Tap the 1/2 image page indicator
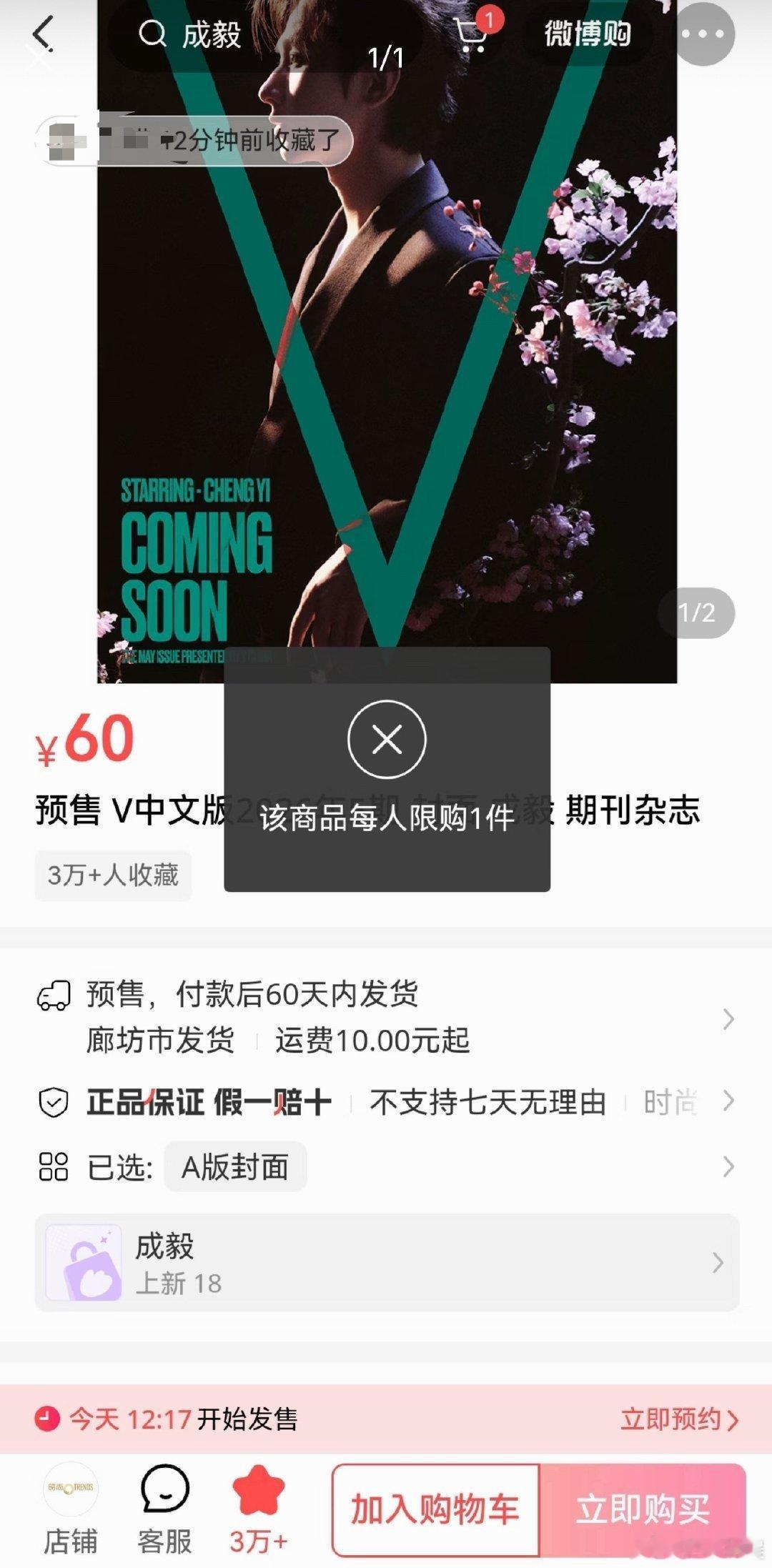Viewport: 772px width, 1568px height. pyautogui.click(x=697, y=611)
